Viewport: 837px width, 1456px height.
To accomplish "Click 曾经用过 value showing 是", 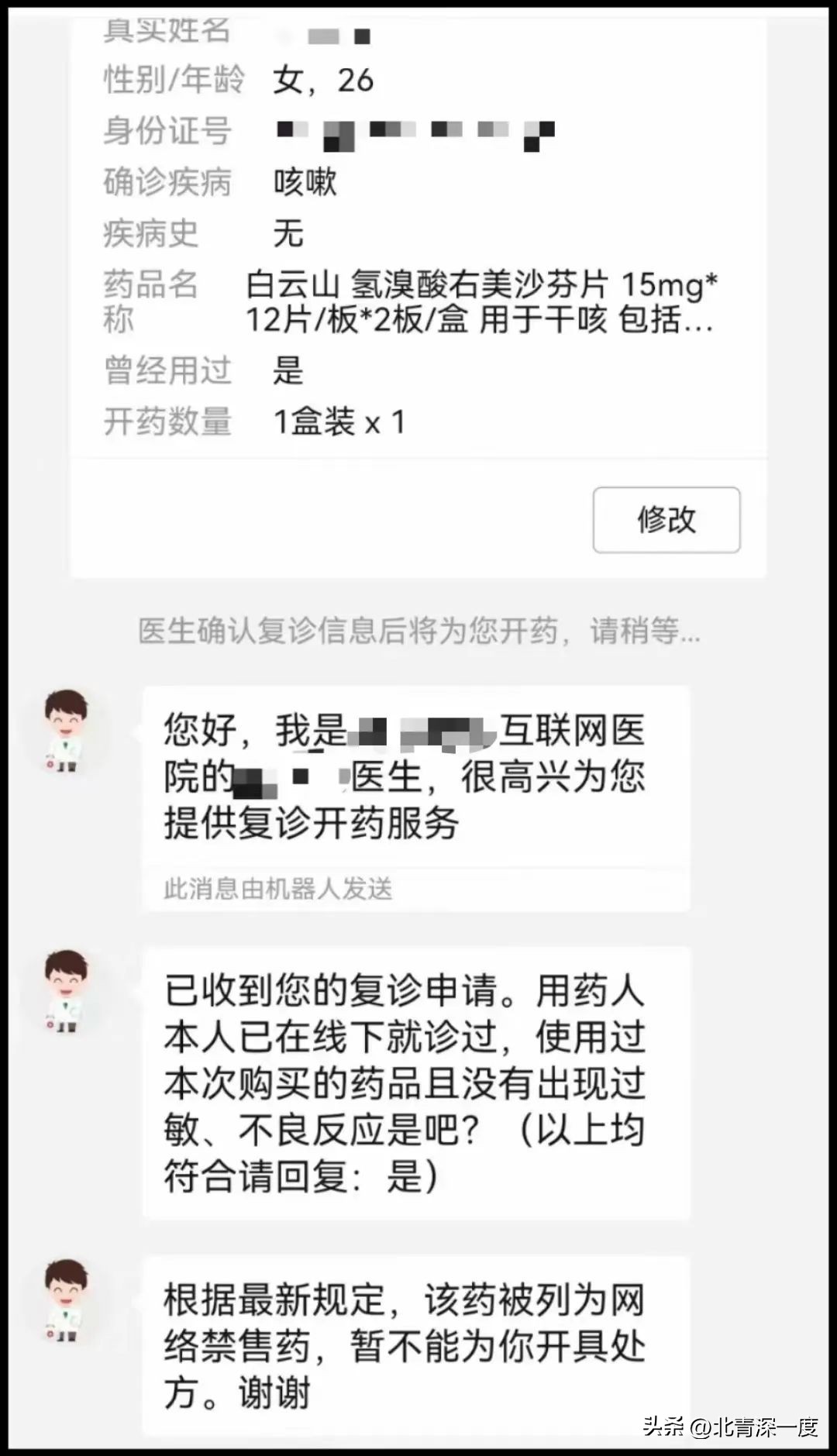I will coord(287,373).
